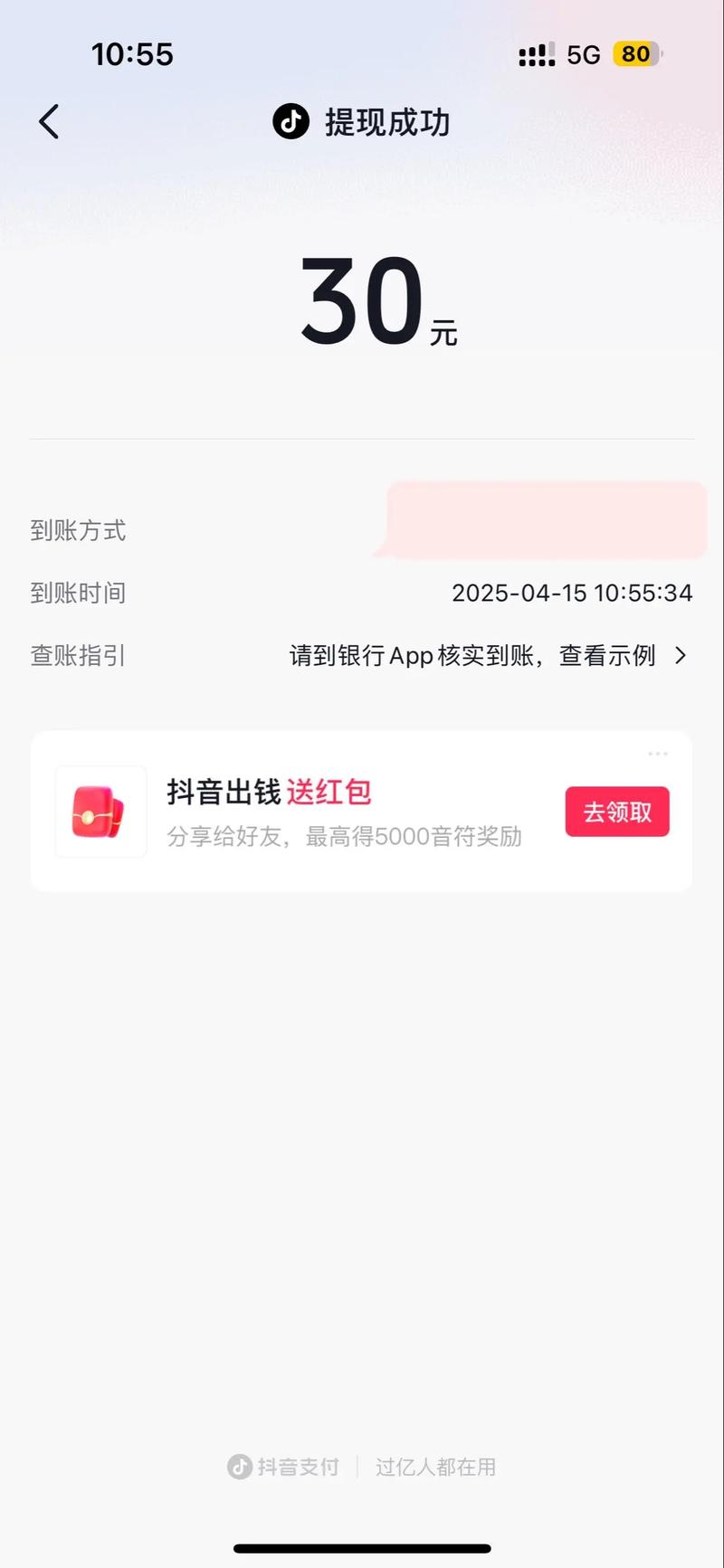Click the 5G network indicator
Image resolution: width=724 pixels, height=1568 pixels.
tap(585, 54)
